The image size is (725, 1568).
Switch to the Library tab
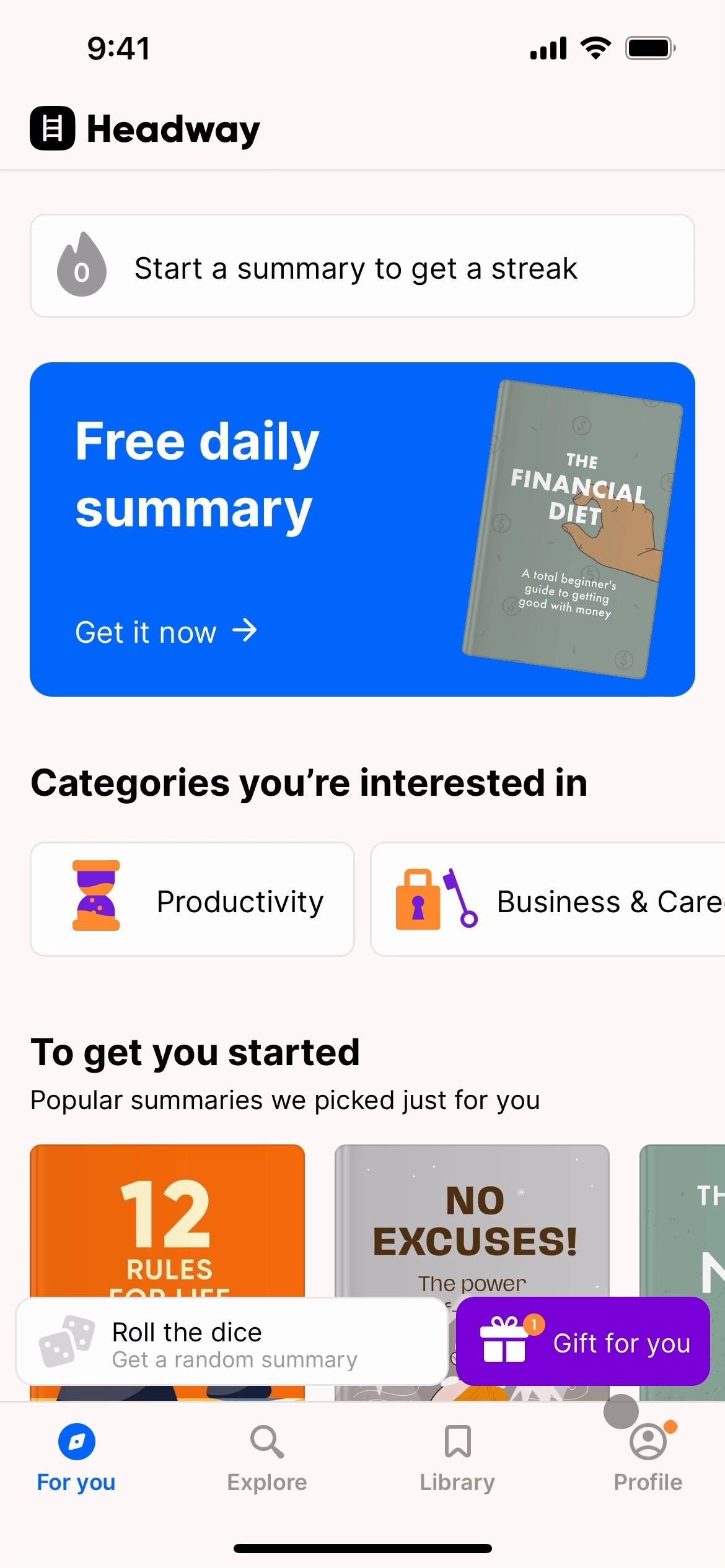point(457,1457)
